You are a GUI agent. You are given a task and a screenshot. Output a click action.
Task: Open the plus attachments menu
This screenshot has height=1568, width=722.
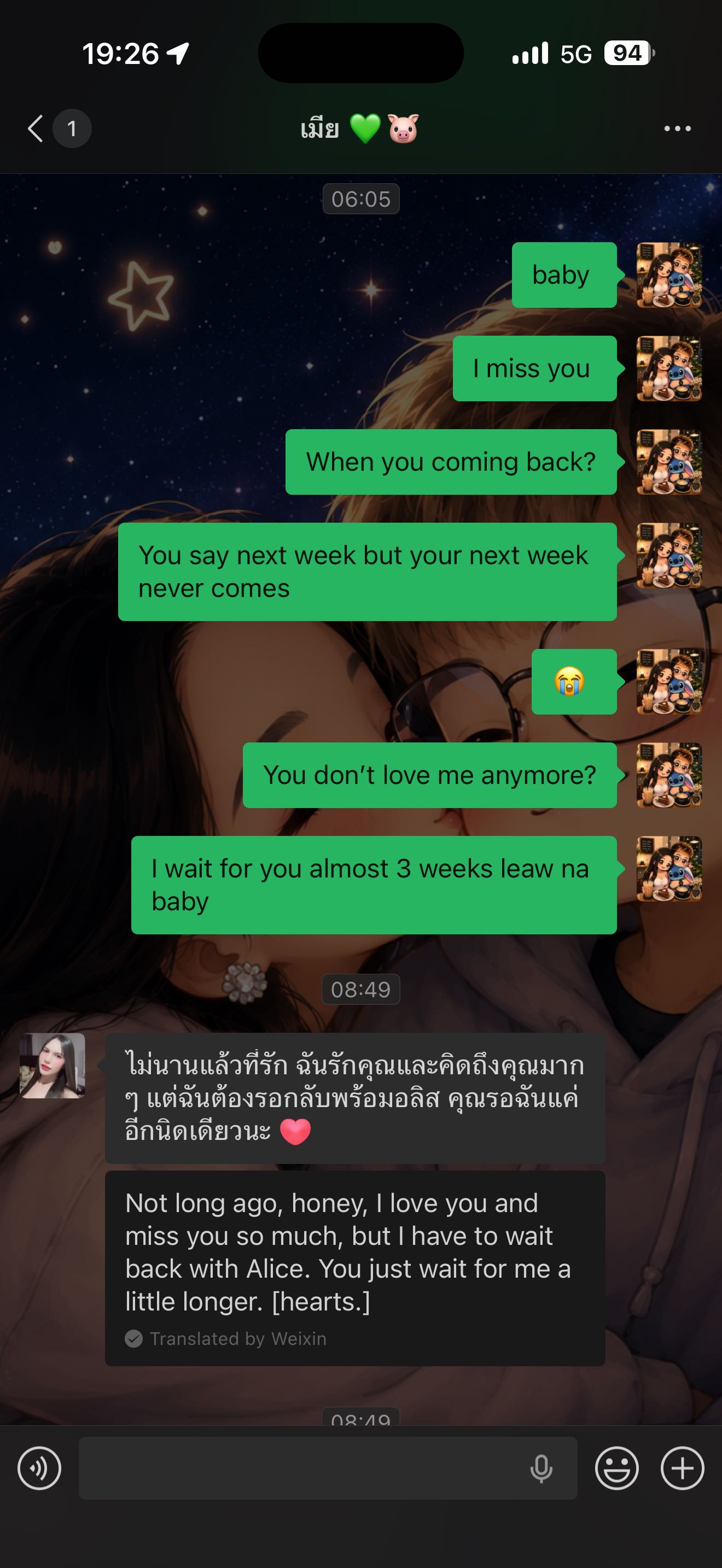tap(683, 1468)
